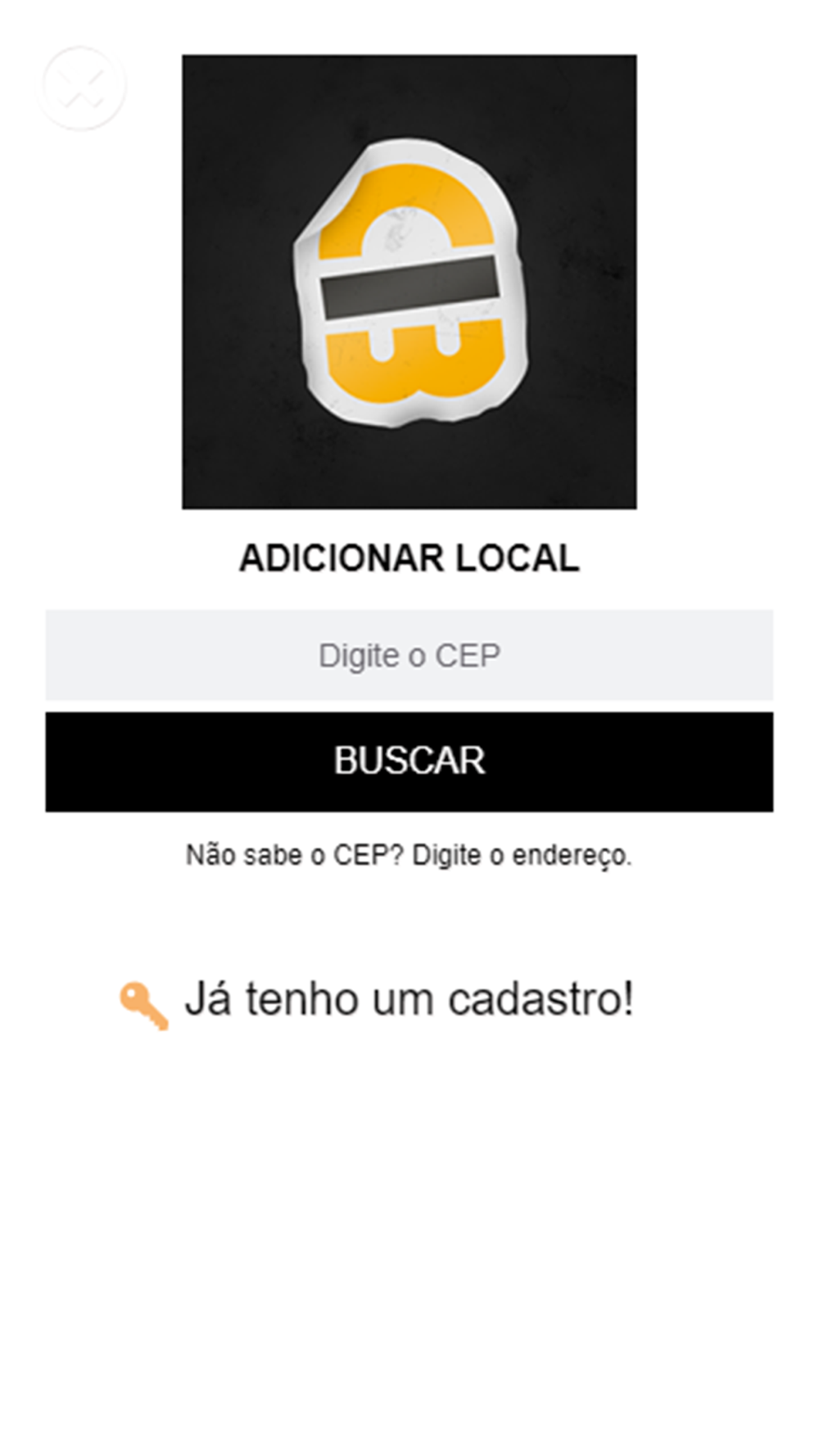Select 'Já tenho um cadastro!' to log in
The image size is (819, 1456).
click(x=378, y=1001)
